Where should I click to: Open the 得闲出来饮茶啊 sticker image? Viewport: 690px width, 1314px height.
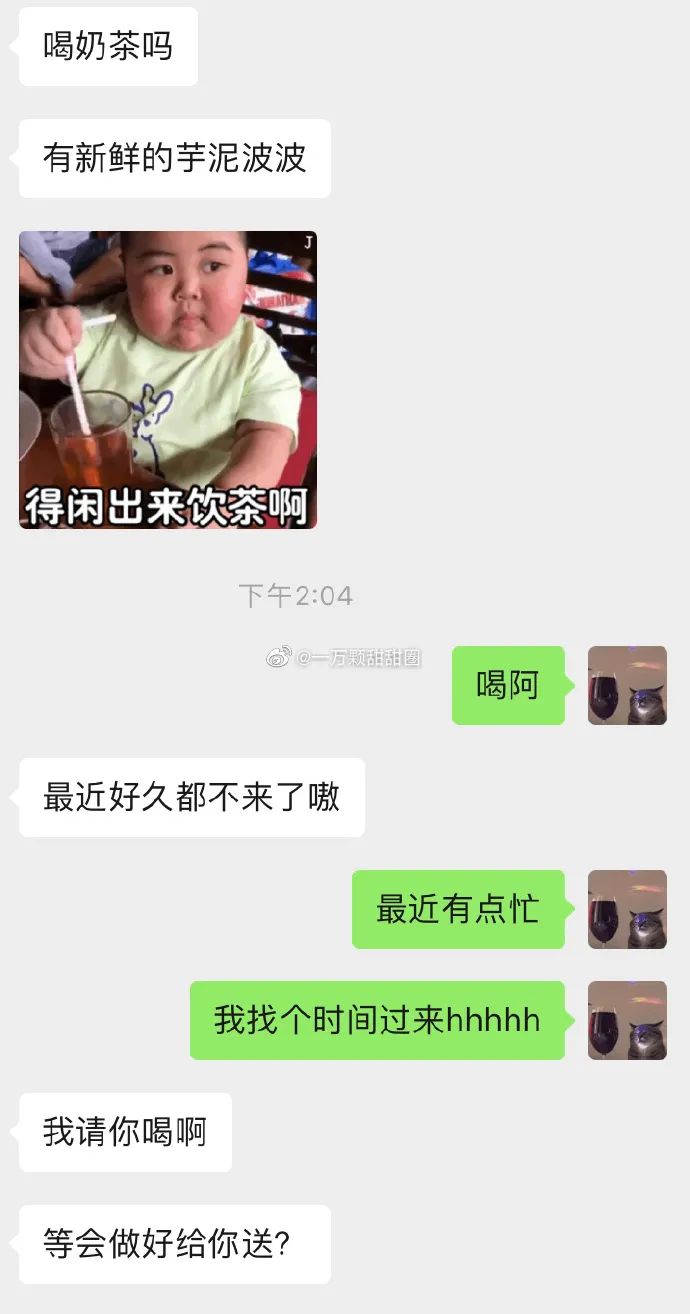click(168, 380)
